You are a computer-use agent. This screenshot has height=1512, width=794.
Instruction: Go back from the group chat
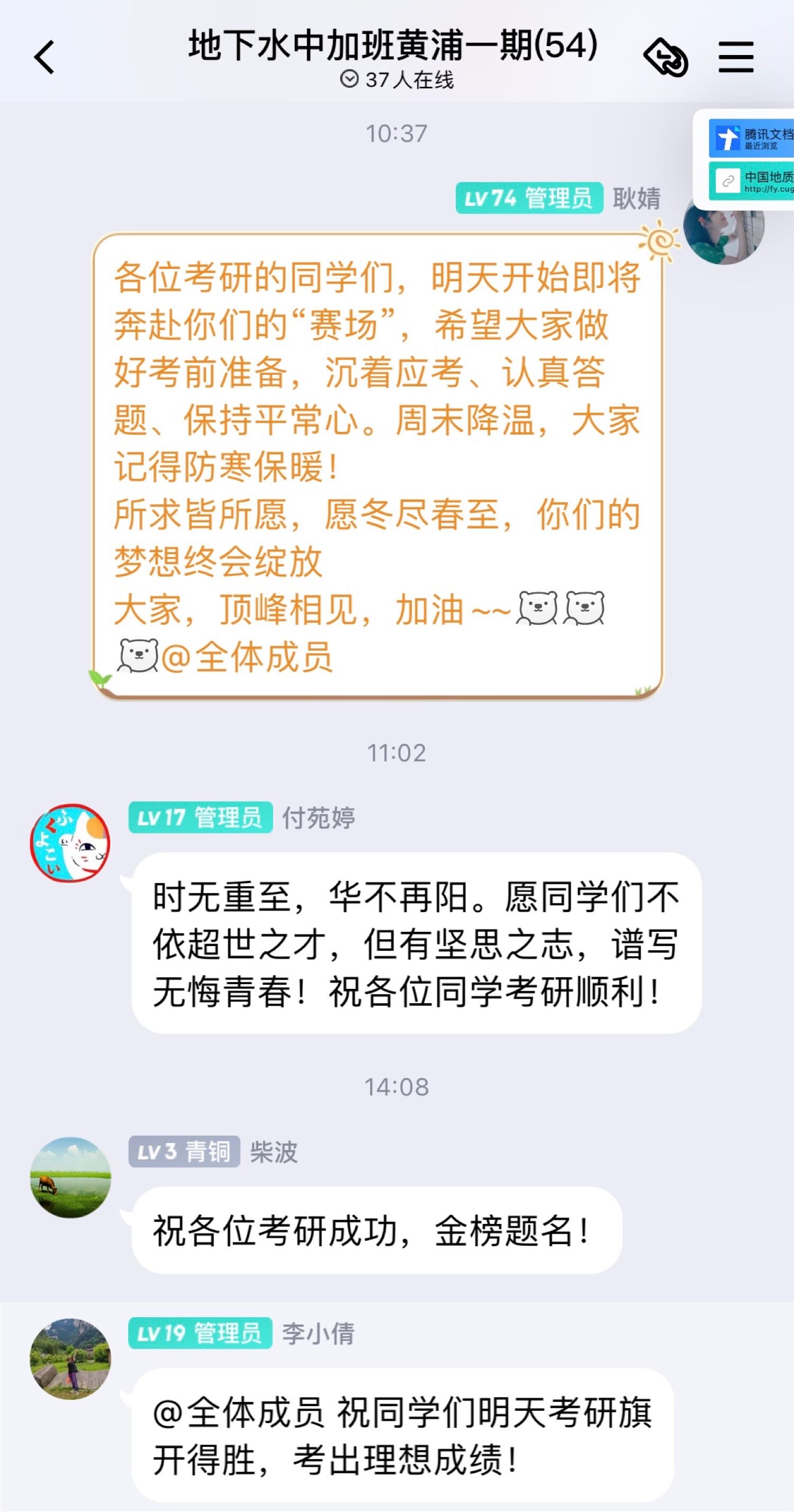click(44, 58)
